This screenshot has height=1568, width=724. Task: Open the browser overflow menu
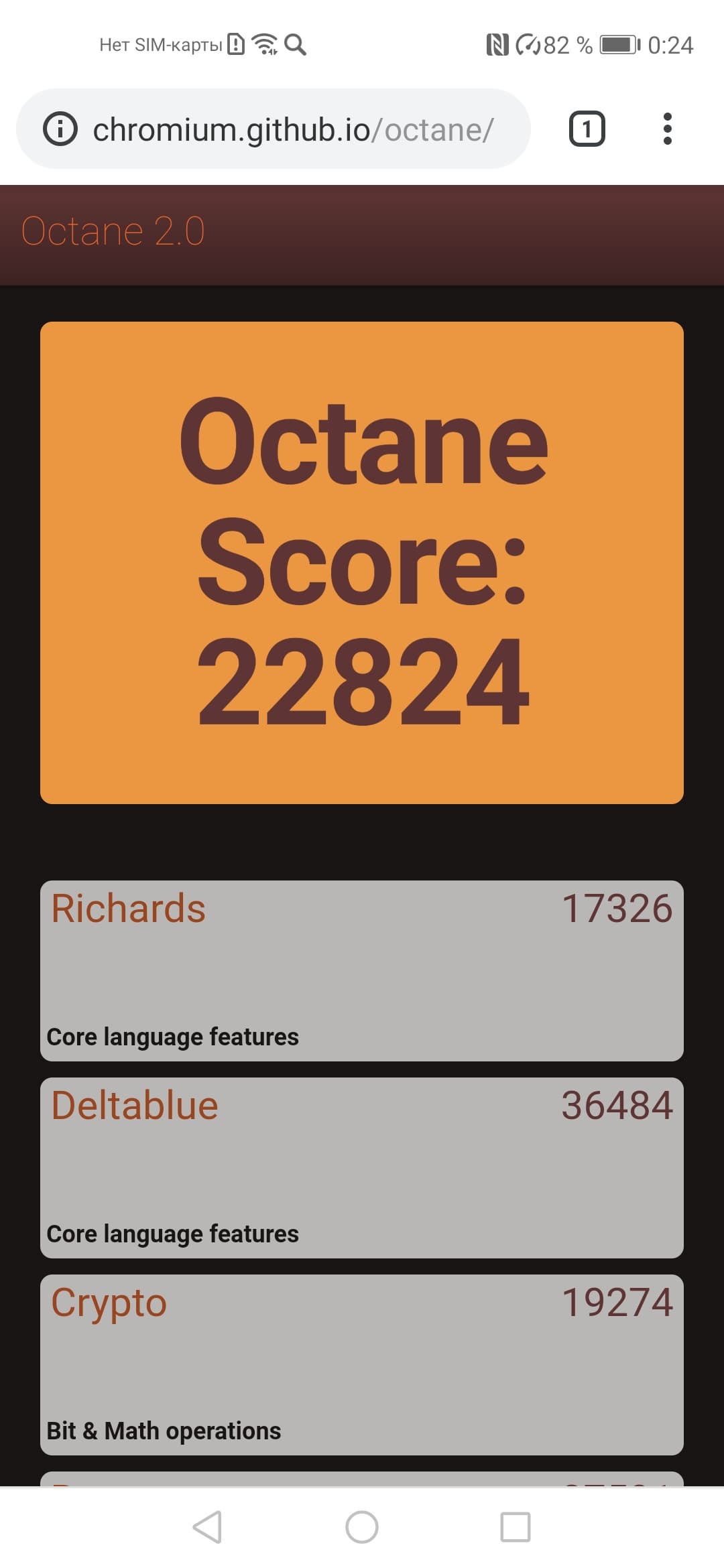click(666, 129)
